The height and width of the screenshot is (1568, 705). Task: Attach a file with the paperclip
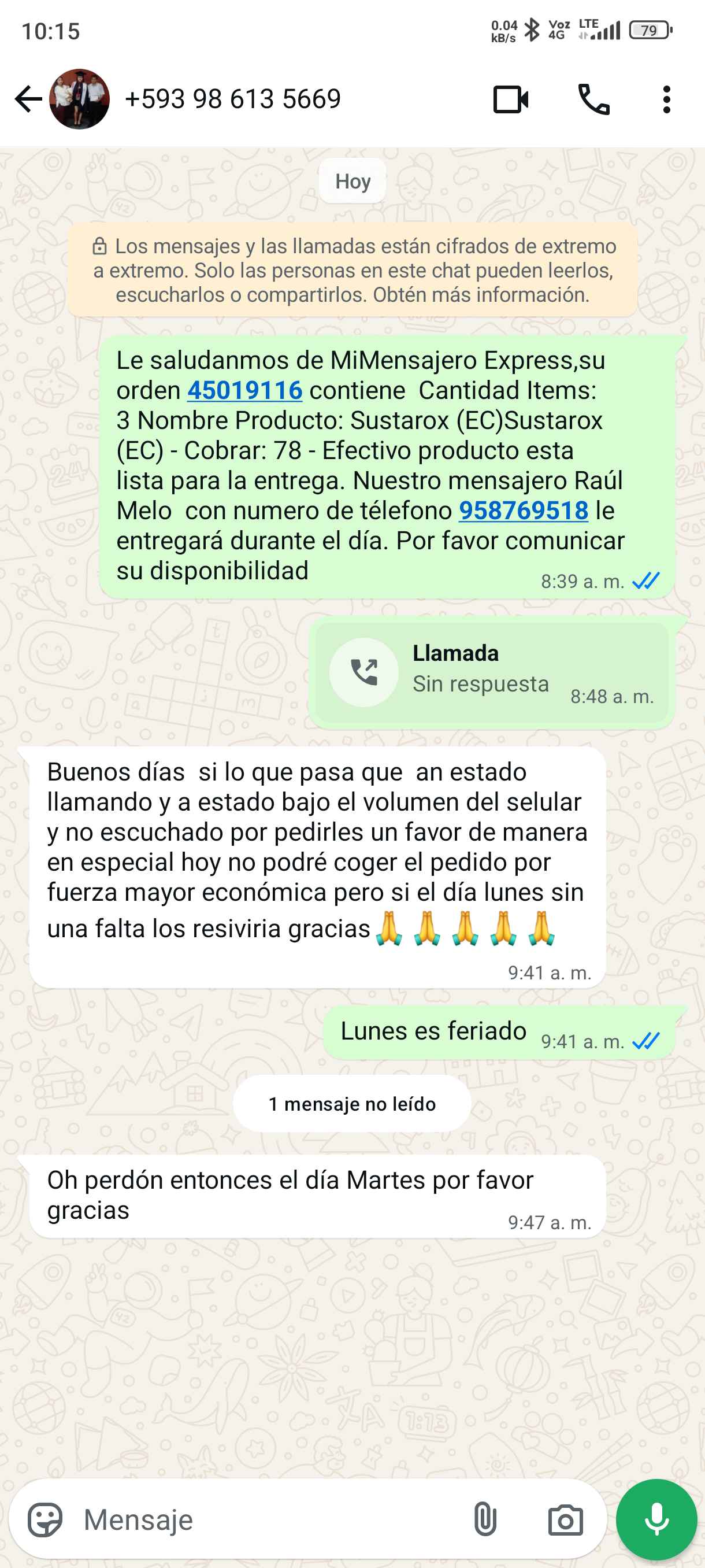[484, 1520]
